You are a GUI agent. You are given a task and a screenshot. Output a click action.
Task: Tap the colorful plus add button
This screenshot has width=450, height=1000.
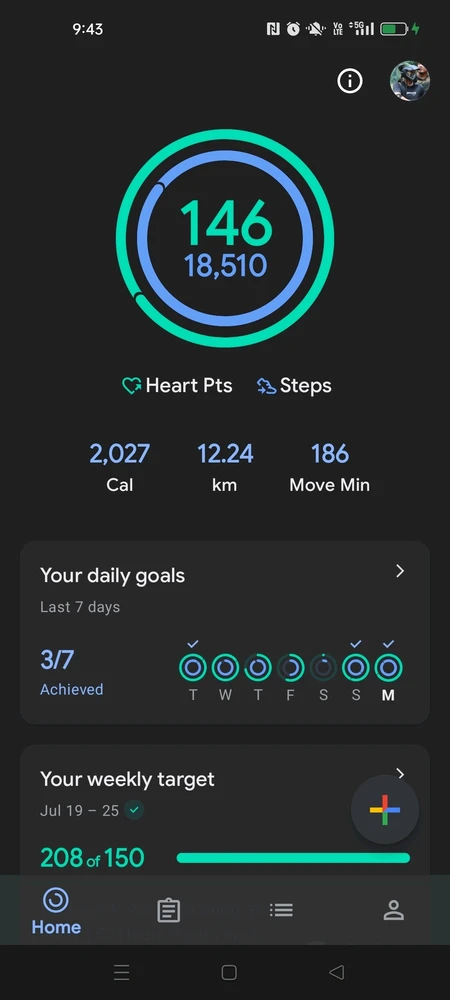pyautogui.click(x=385, y=809)
